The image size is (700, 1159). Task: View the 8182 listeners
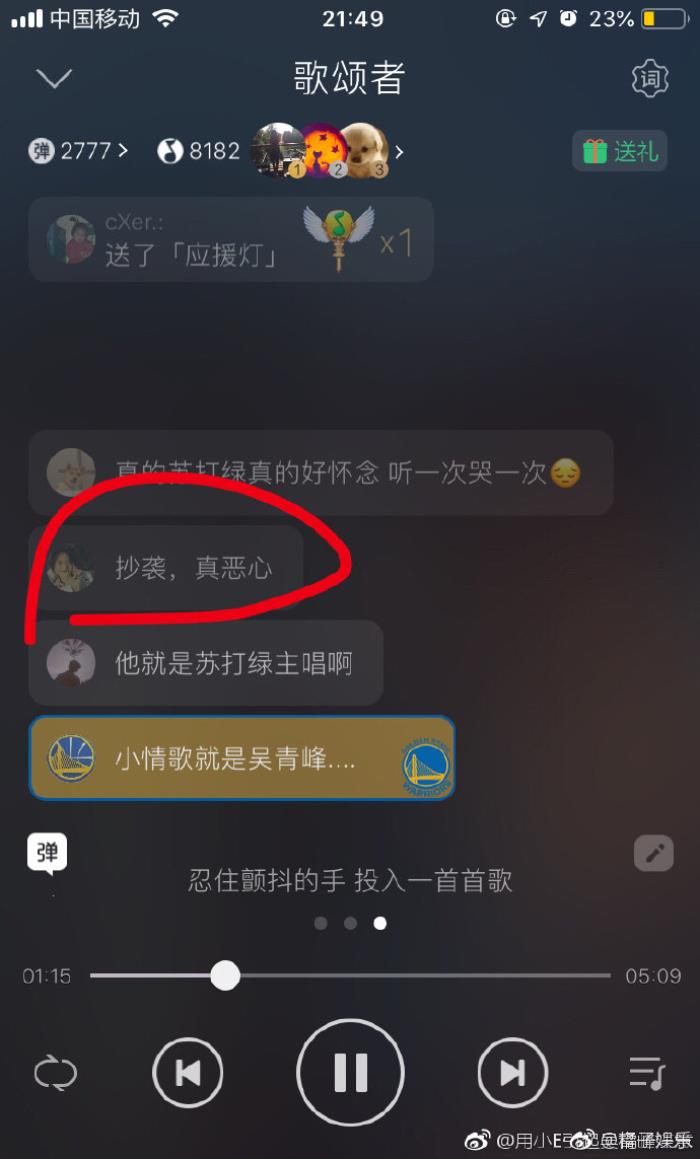200,151
